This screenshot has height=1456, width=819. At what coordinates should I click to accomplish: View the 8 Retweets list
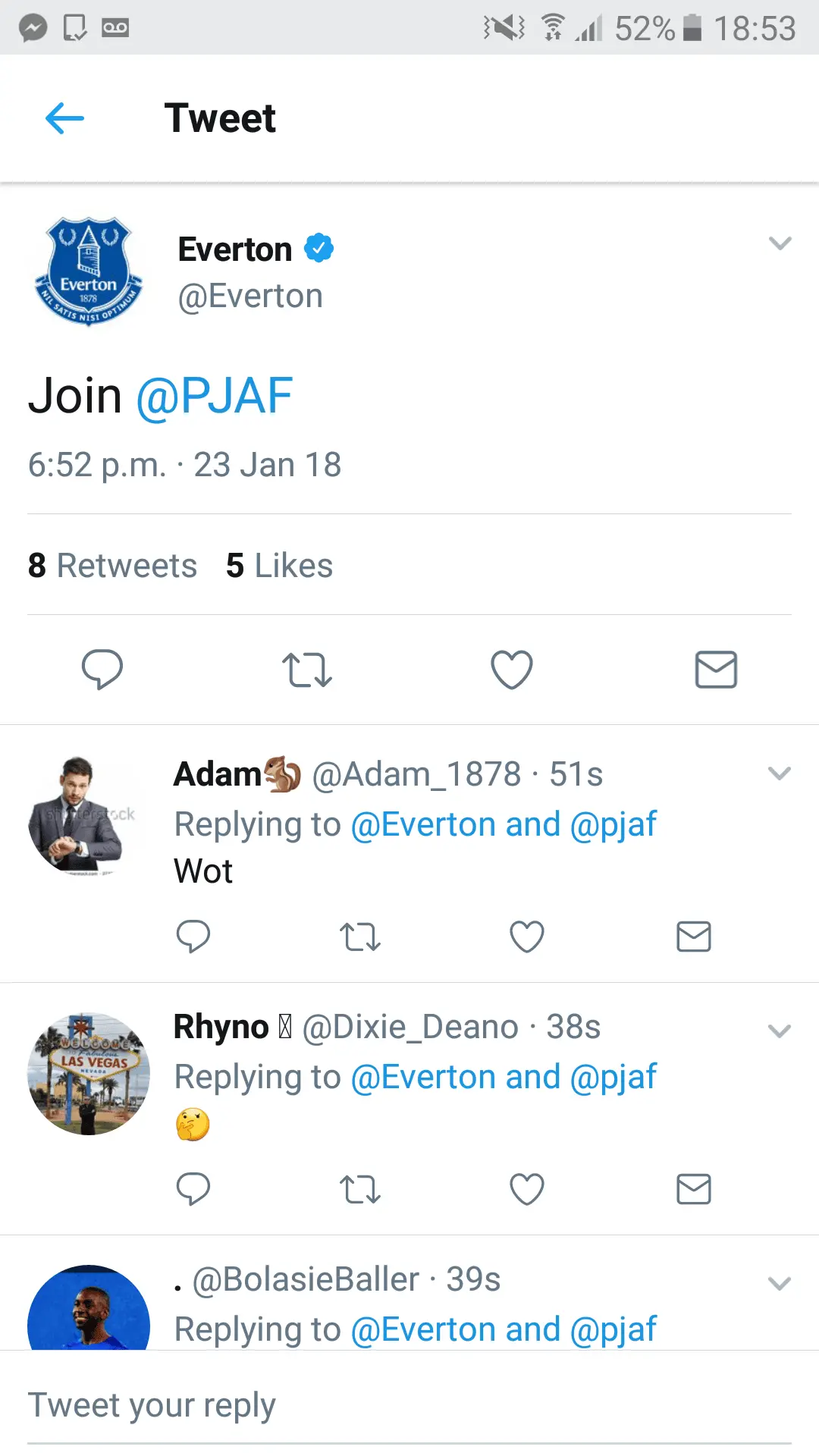coord(112,566)
